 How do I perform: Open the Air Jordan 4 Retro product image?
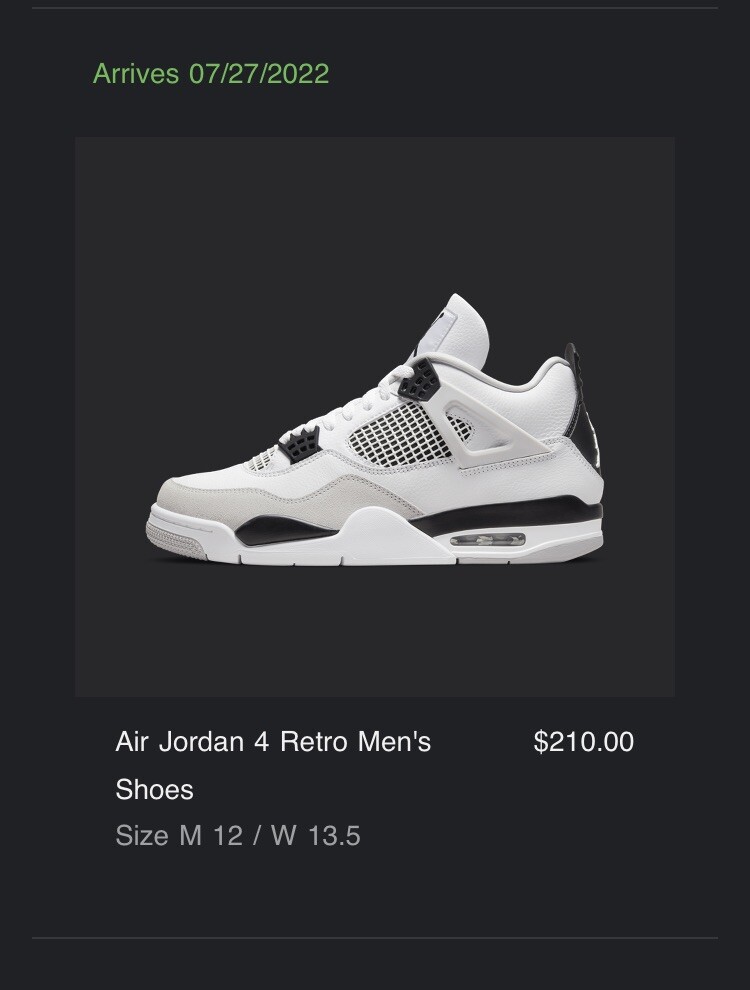(375, 417)
